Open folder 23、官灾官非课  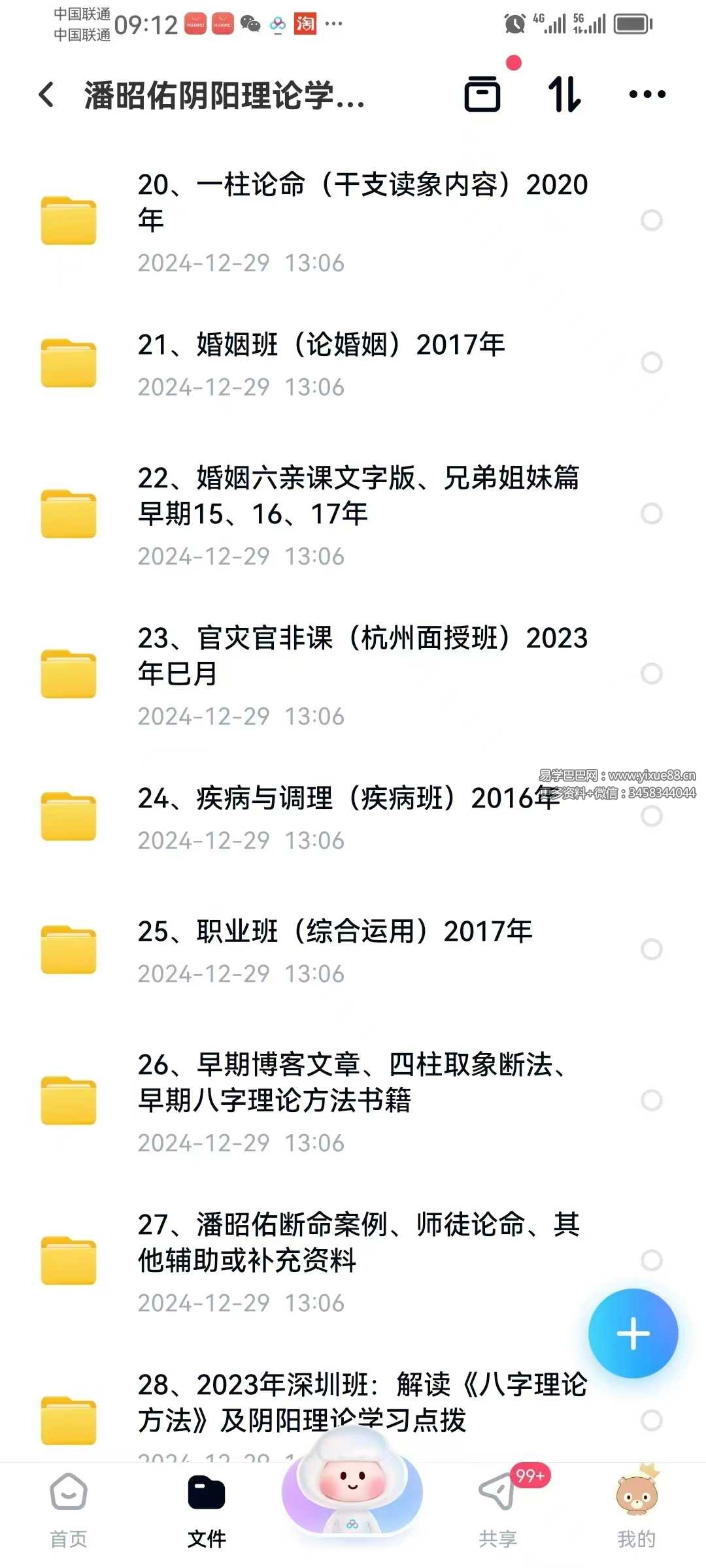click(362, 656)
